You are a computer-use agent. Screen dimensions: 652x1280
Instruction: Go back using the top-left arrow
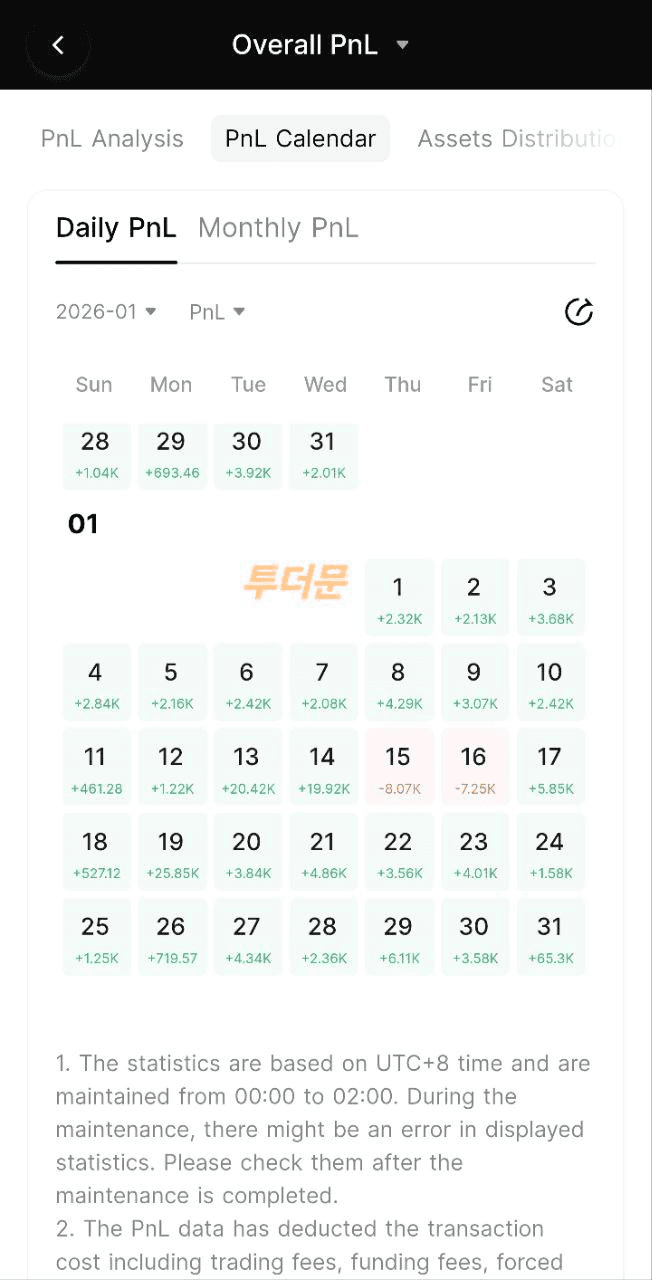(58, 45)
